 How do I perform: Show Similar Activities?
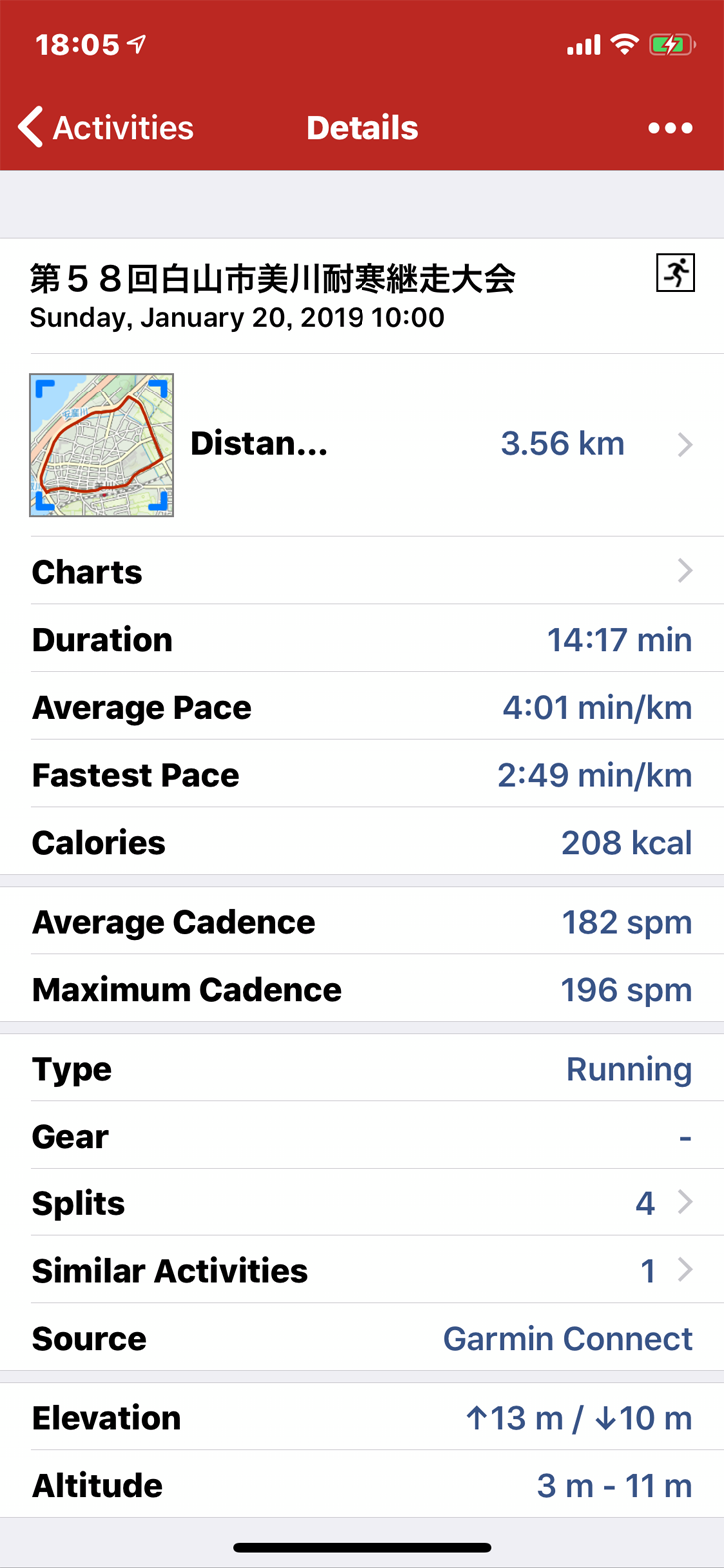pos(362,1271)
